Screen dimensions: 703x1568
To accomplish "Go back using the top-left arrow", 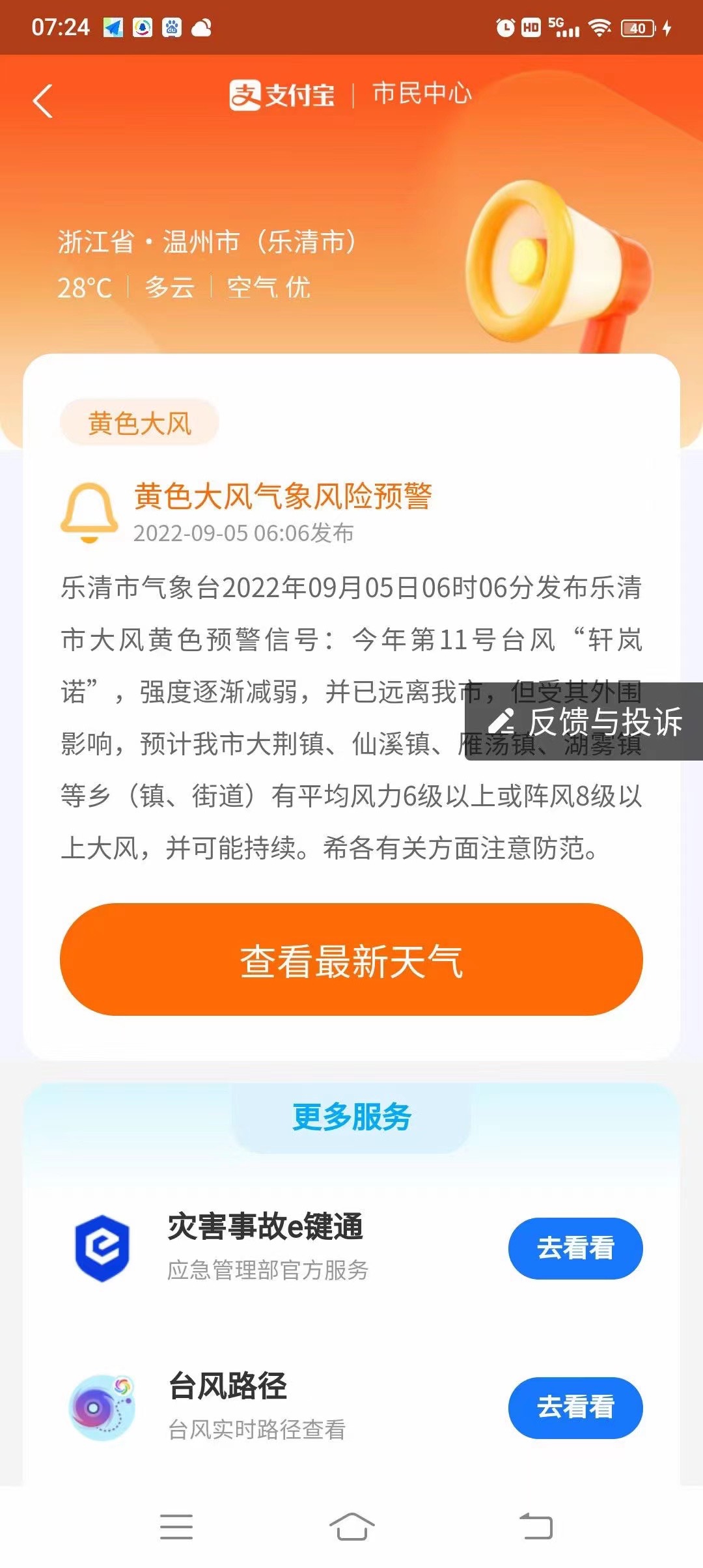I will (43, 102).
